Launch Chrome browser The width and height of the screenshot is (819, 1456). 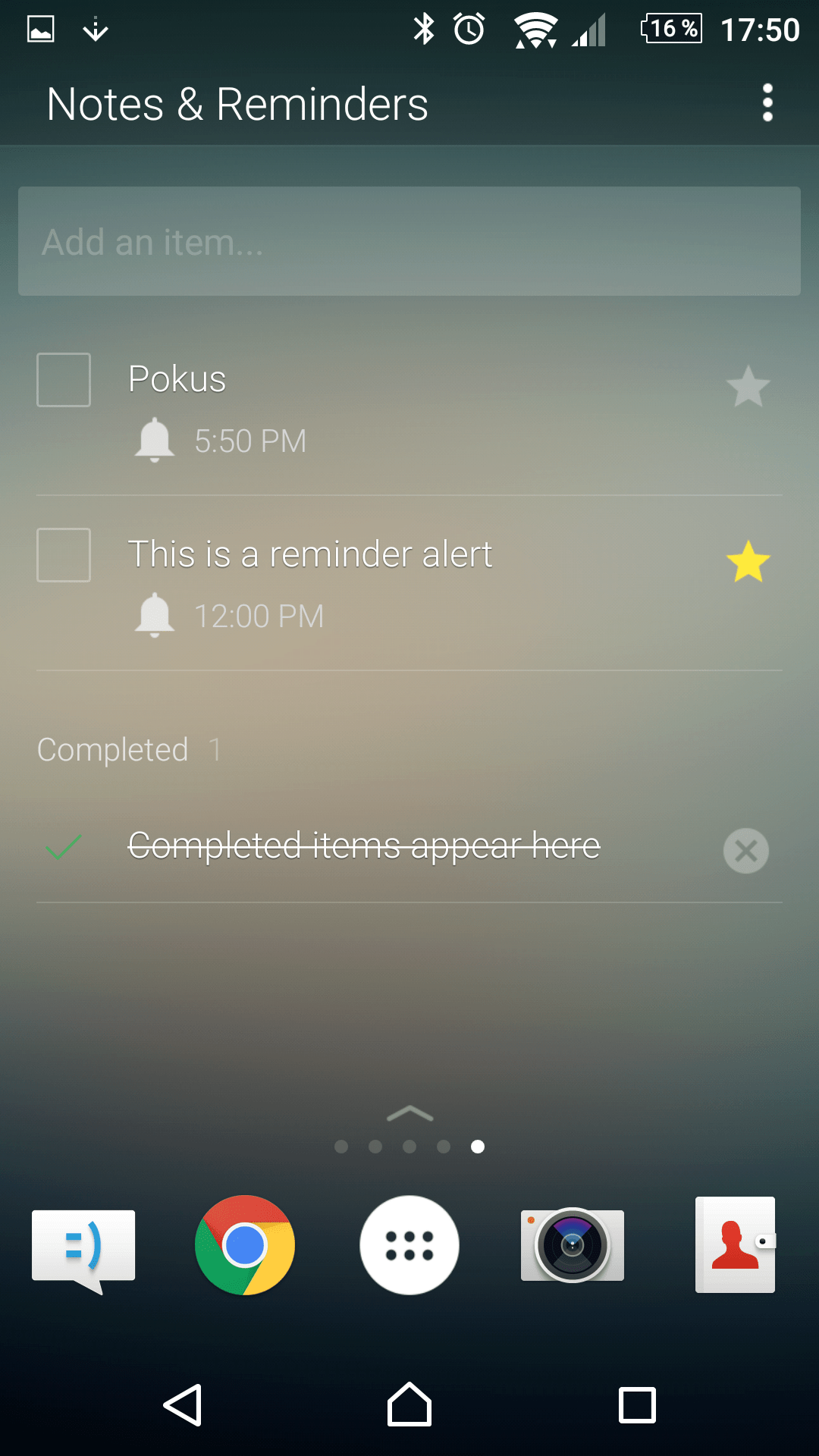(x=245, y=1245)
